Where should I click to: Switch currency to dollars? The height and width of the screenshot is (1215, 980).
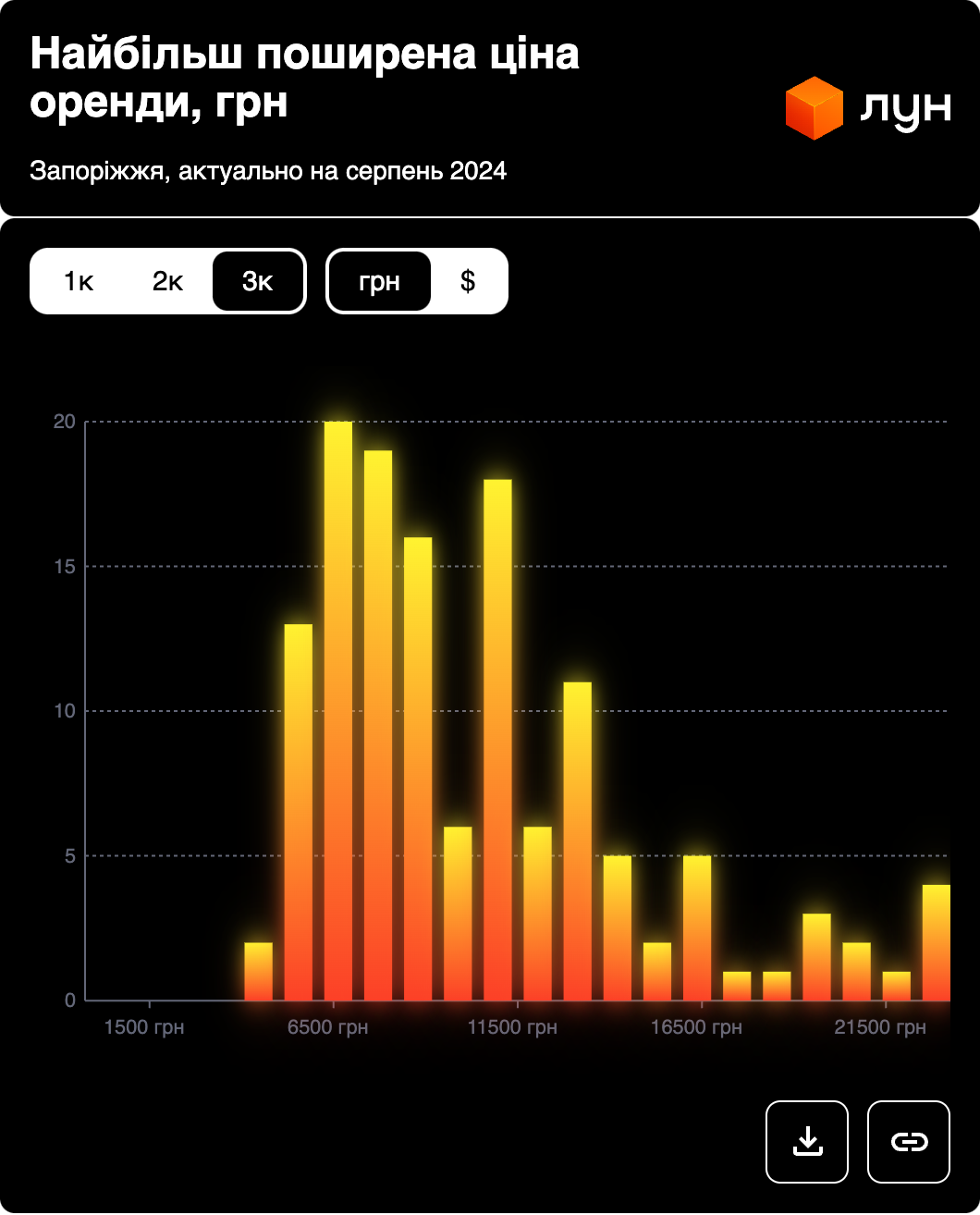[468, 281]
